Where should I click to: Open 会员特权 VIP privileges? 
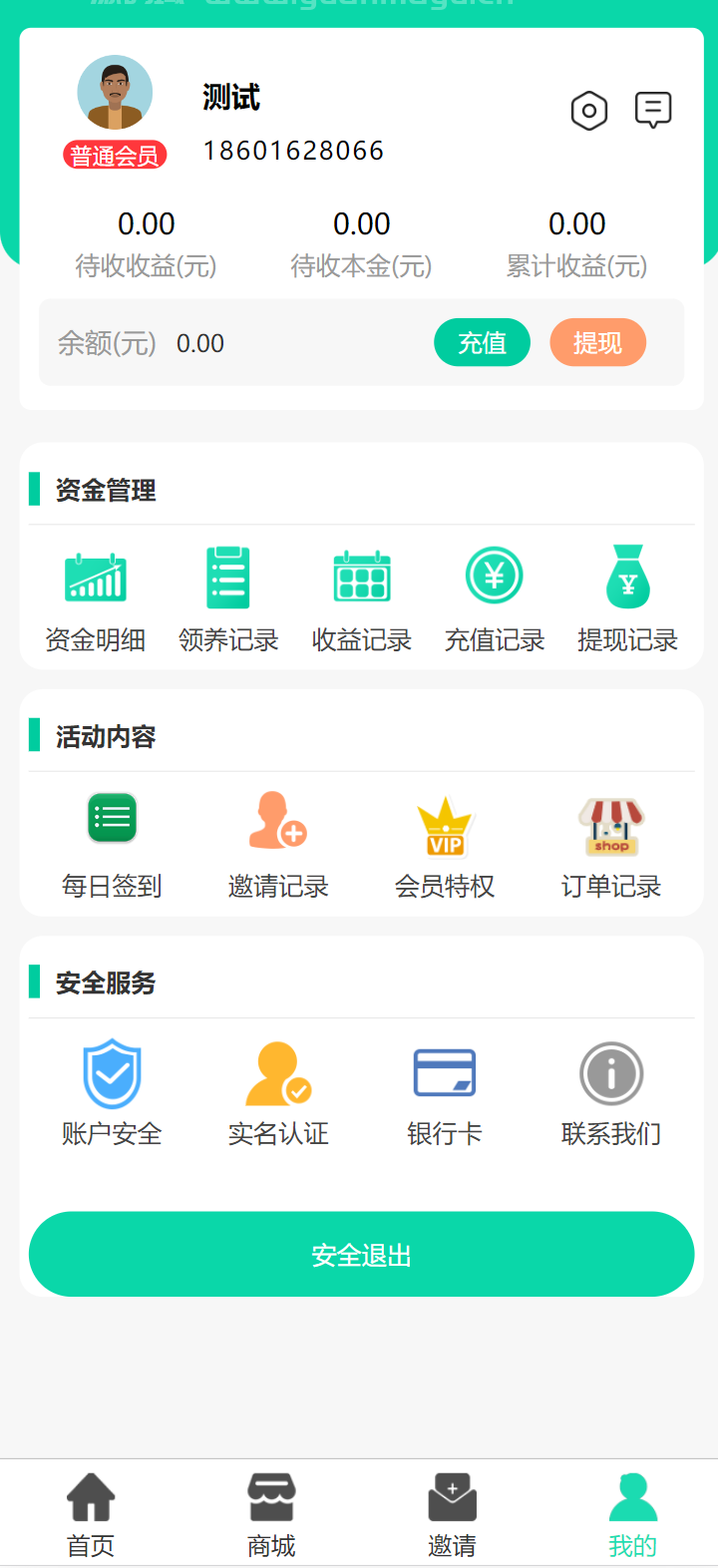tap(444, 843)
